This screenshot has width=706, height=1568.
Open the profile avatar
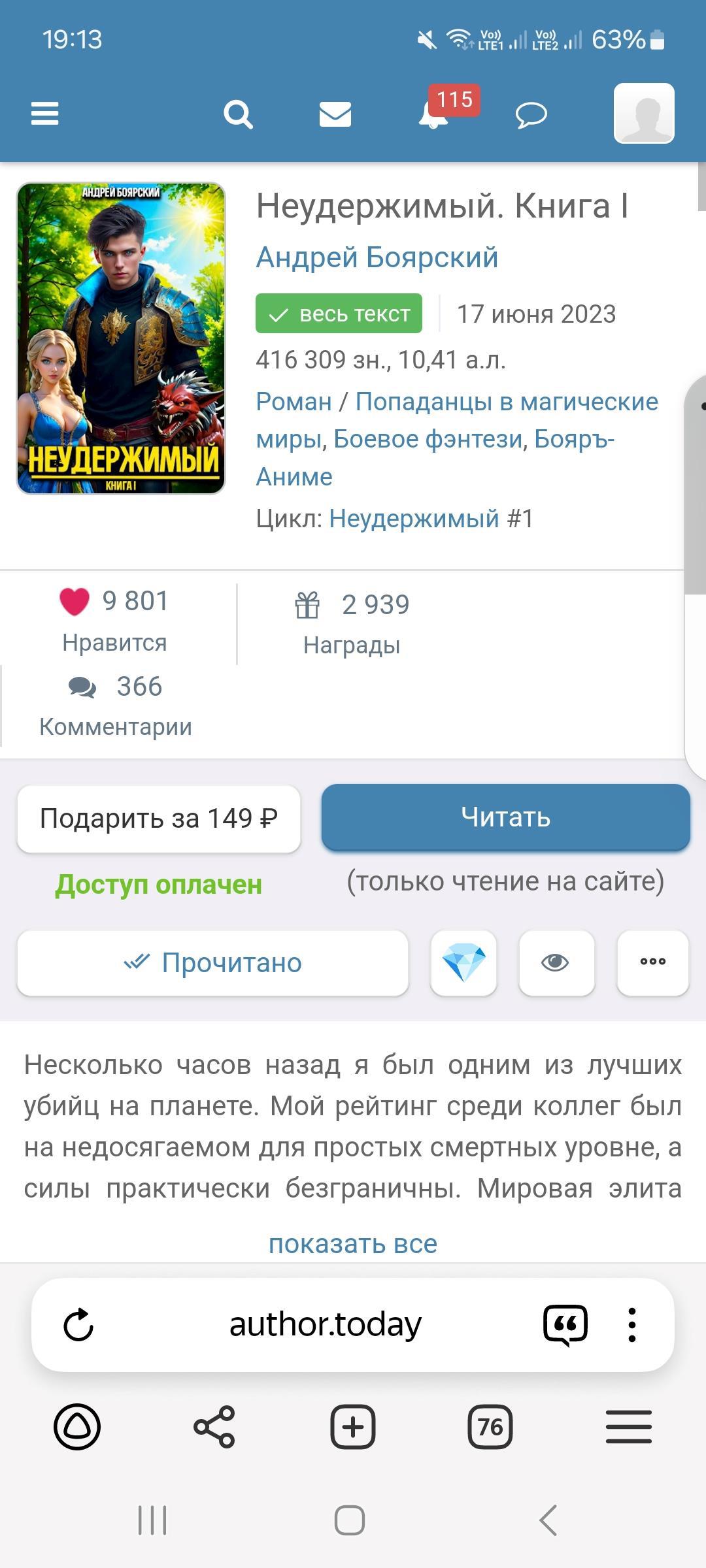[x=644, y=113]
